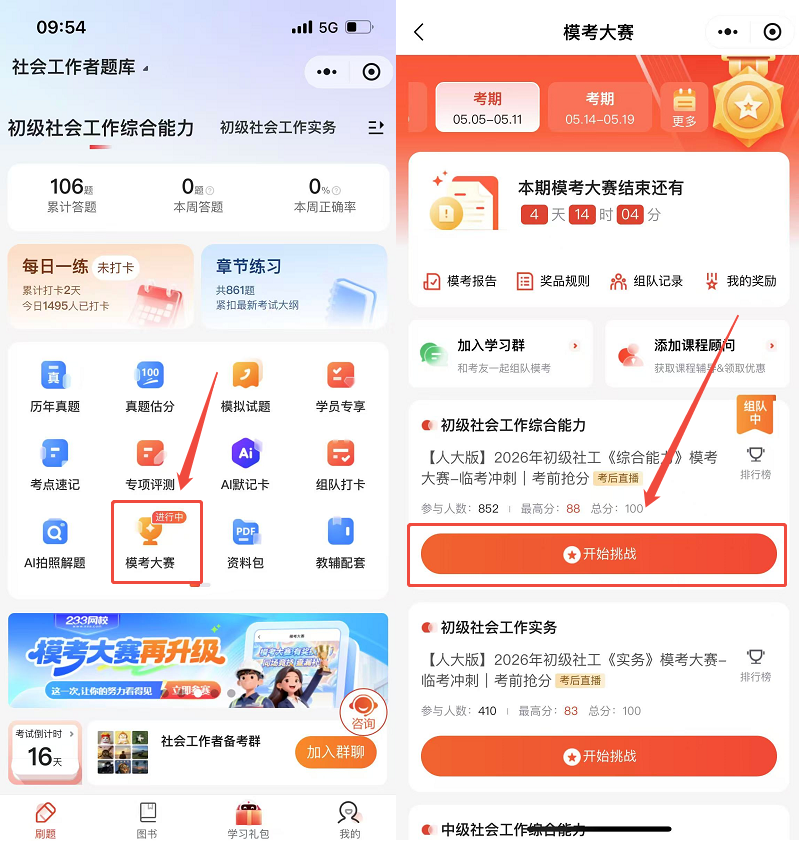Open 每日一练 daily practice card
This screenshot has width=799, height=841.
[x=100, y=286]
